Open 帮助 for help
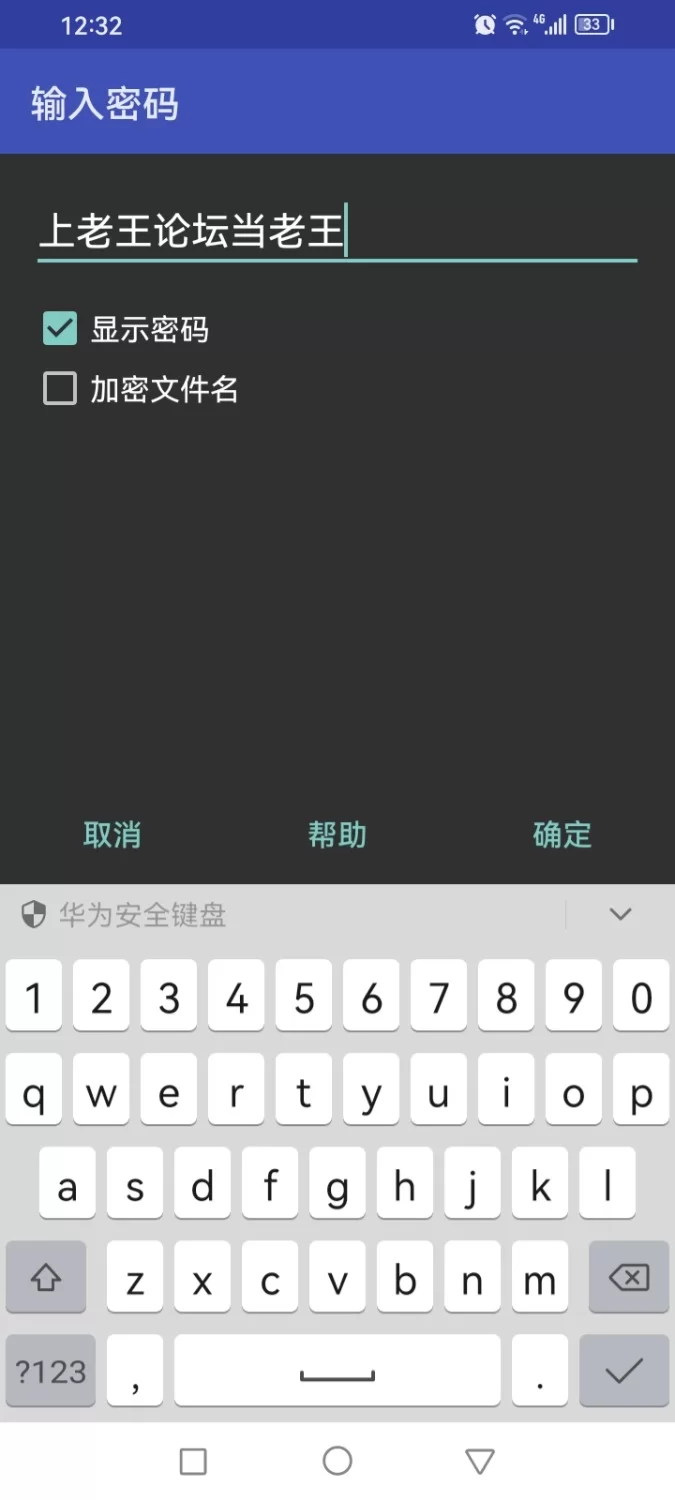Image resolution: width=675 pixels, height=1500 pixels. [337, 835]
